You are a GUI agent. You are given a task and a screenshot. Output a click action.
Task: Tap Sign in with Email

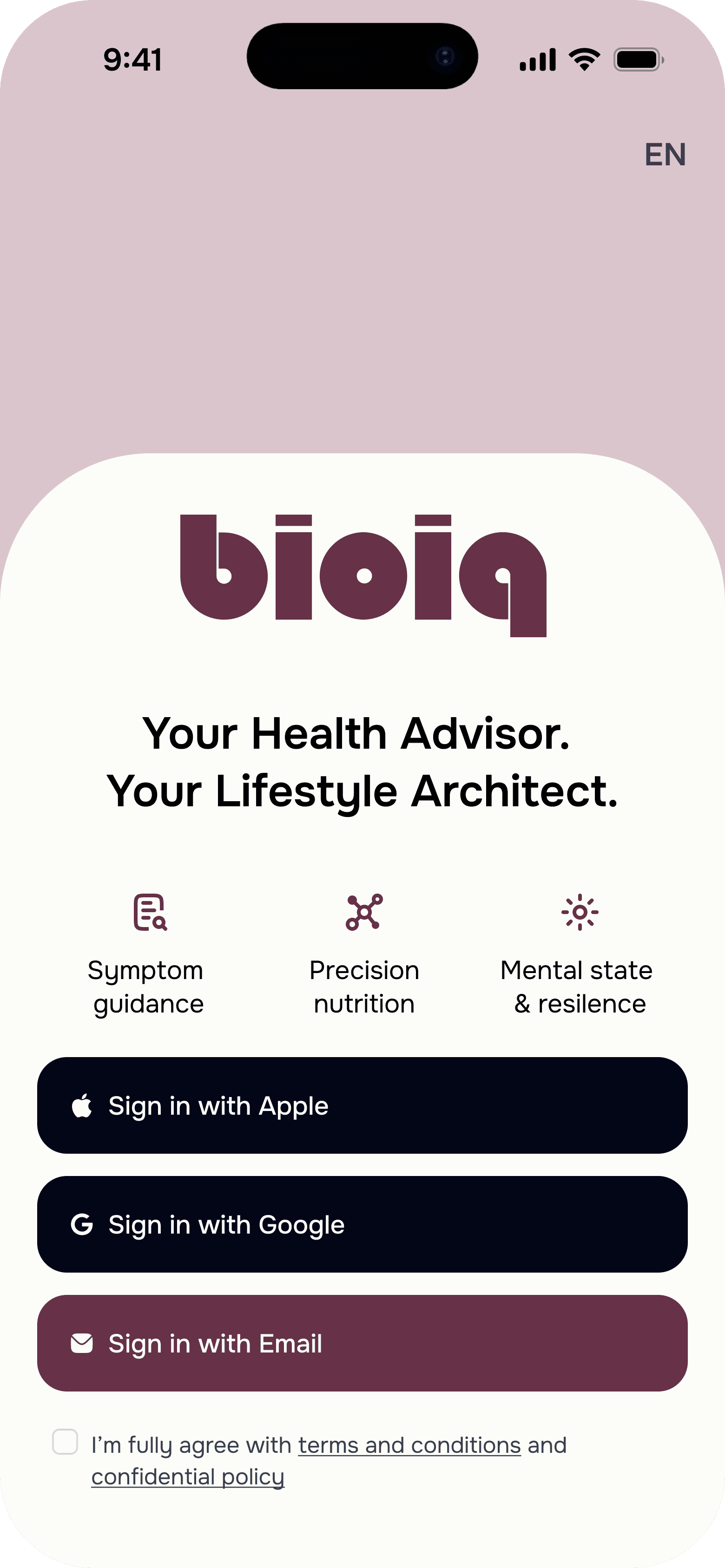(362, 1343)
